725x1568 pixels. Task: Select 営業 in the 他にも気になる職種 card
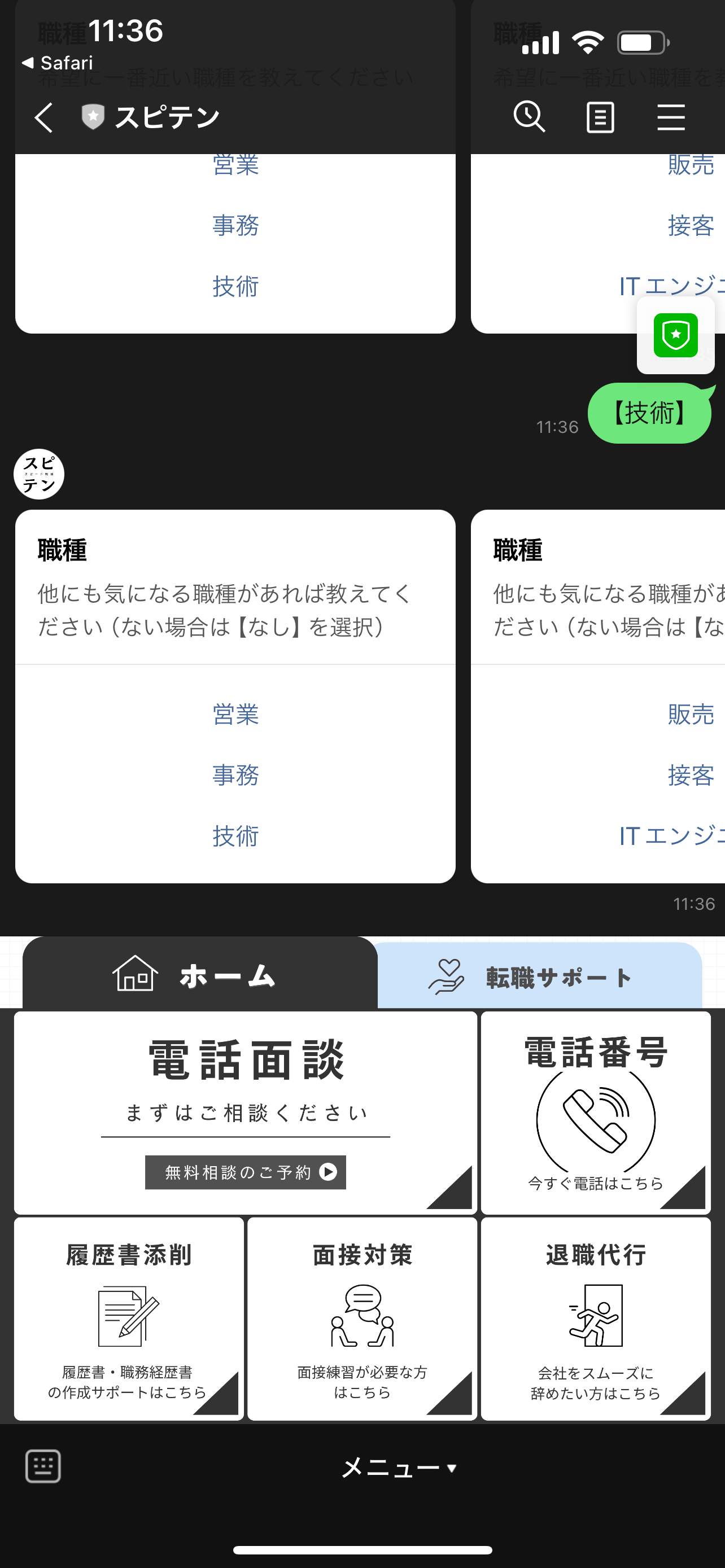235,714
